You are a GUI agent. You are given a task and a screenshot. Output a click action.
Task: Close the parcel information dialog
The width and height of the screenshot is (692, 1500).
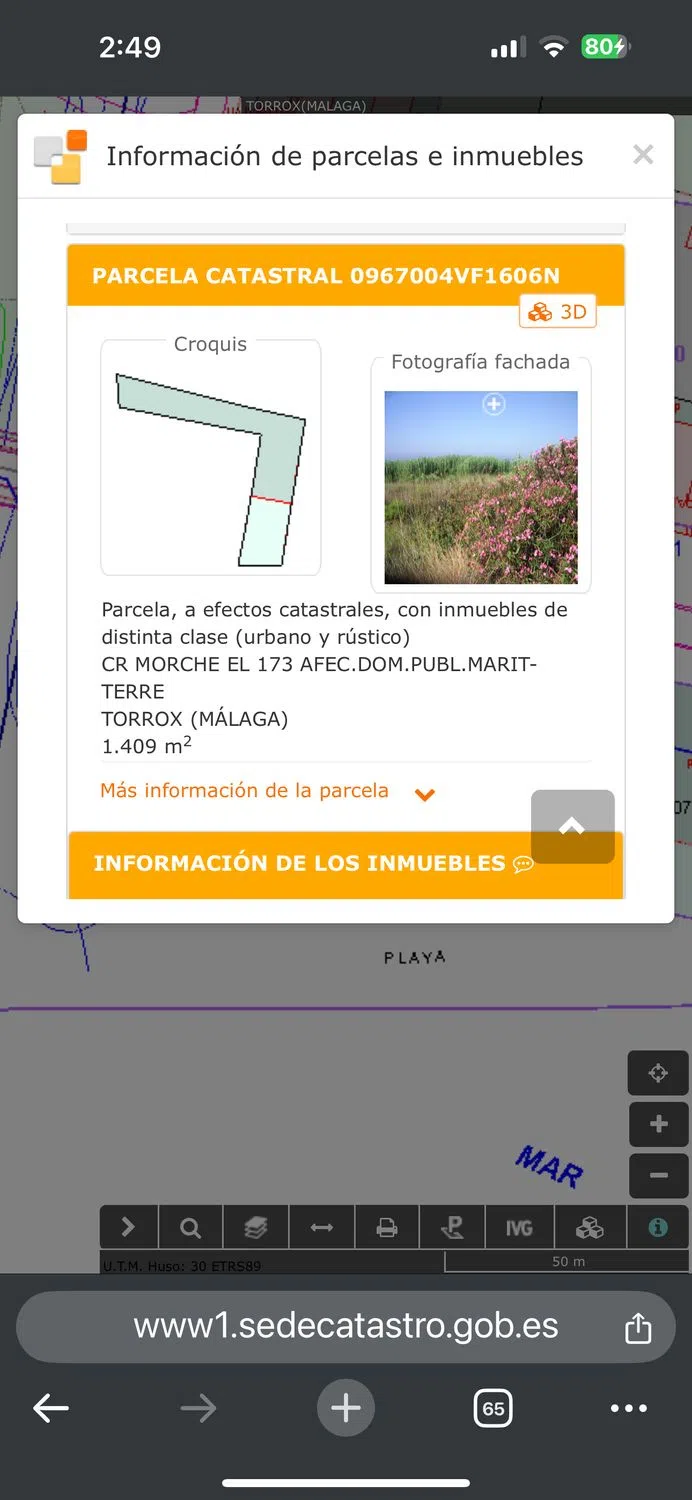(x=643, y=155)
